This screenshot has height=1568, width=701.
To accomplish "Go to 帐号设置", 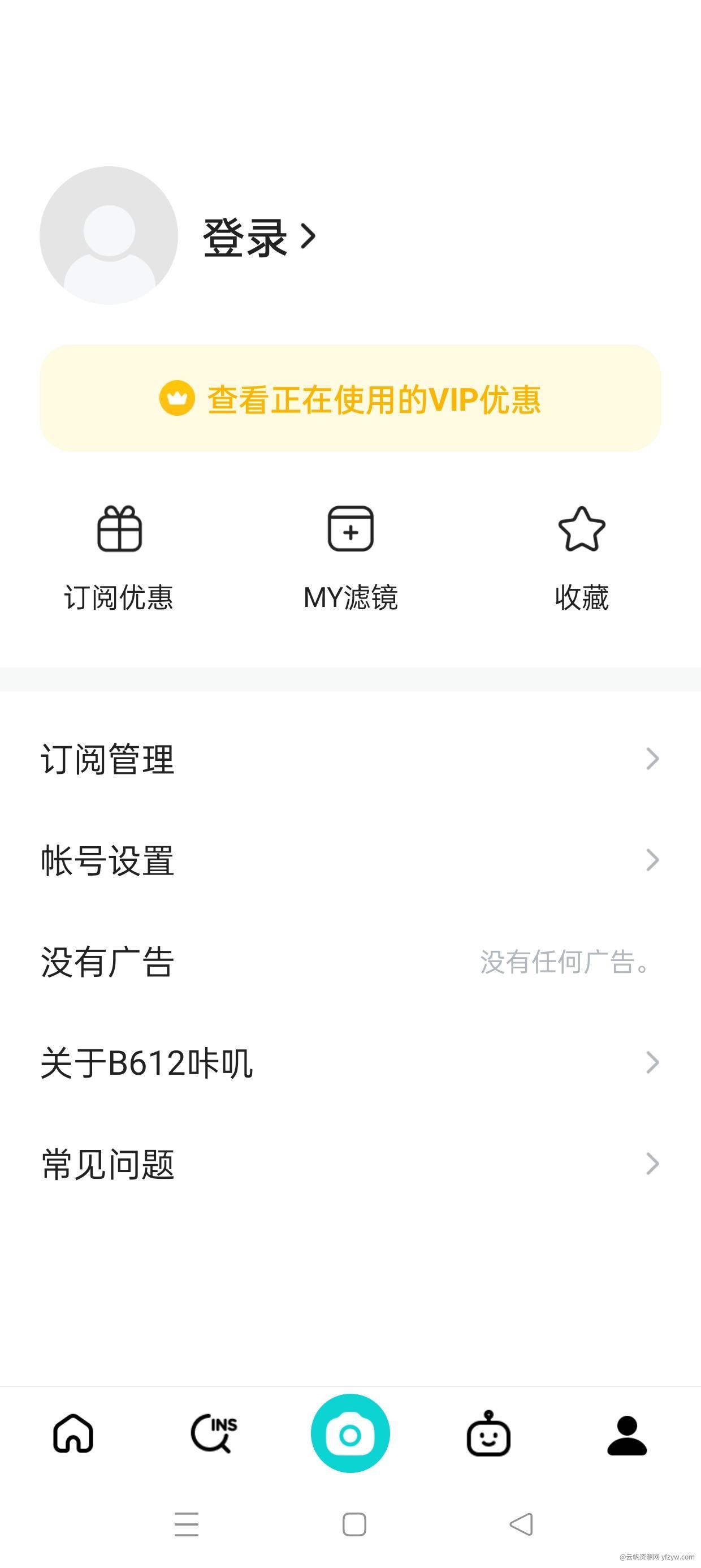I will coord(350,860).
